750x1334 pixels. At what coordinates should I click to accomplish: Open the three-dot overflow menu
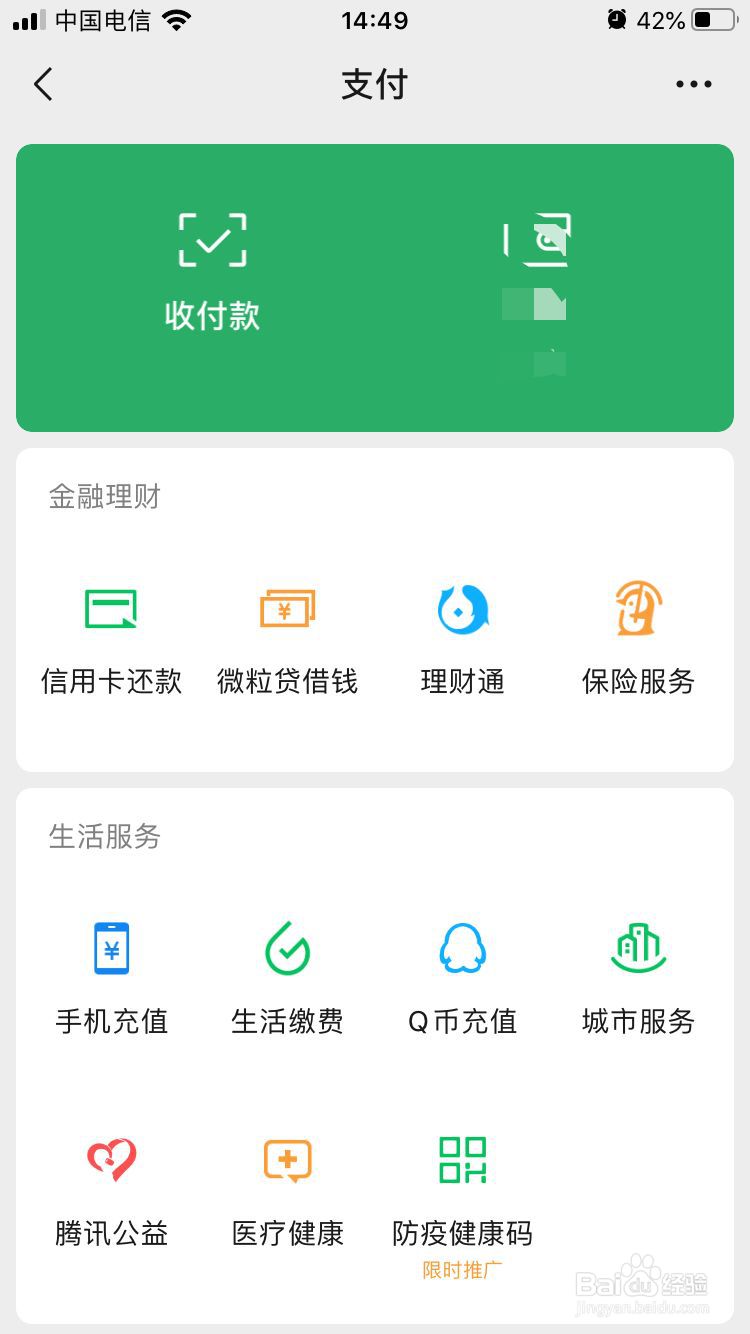[x=693, y=85]
